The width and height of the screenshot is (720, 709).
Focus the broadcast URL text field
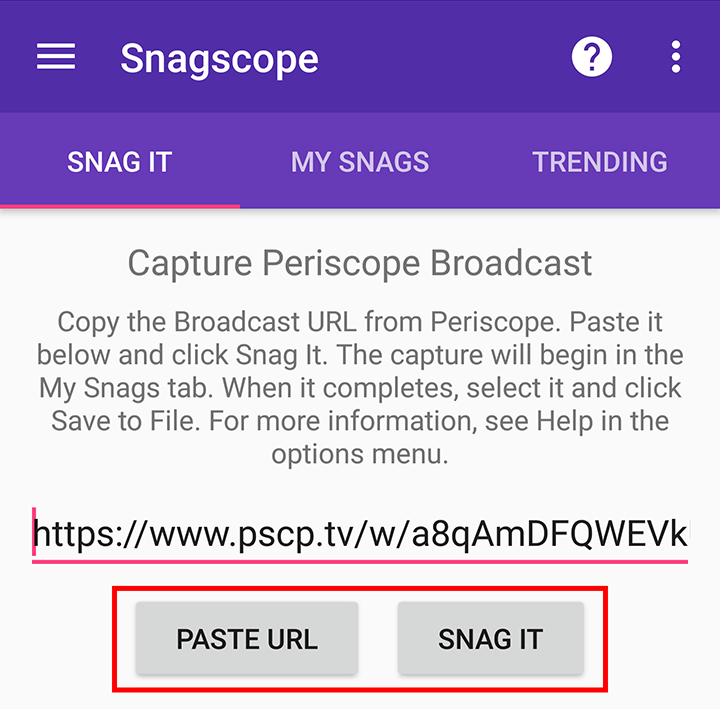click(x=360, y=535)
